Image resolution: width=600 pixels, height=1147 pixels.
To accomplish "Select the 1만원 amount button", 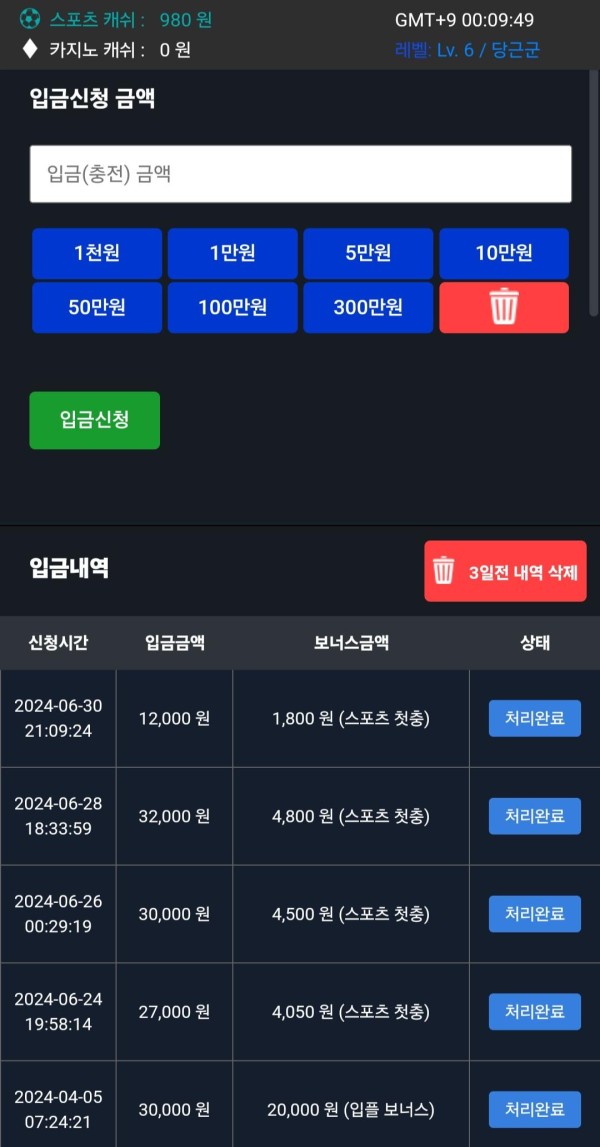I will point(232,253).
